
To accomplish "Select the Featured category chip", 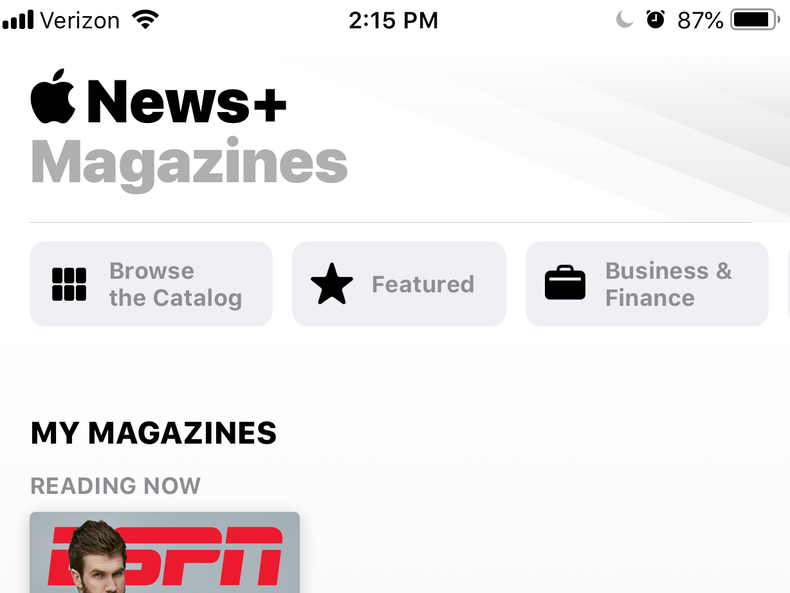I will point(398,284).
